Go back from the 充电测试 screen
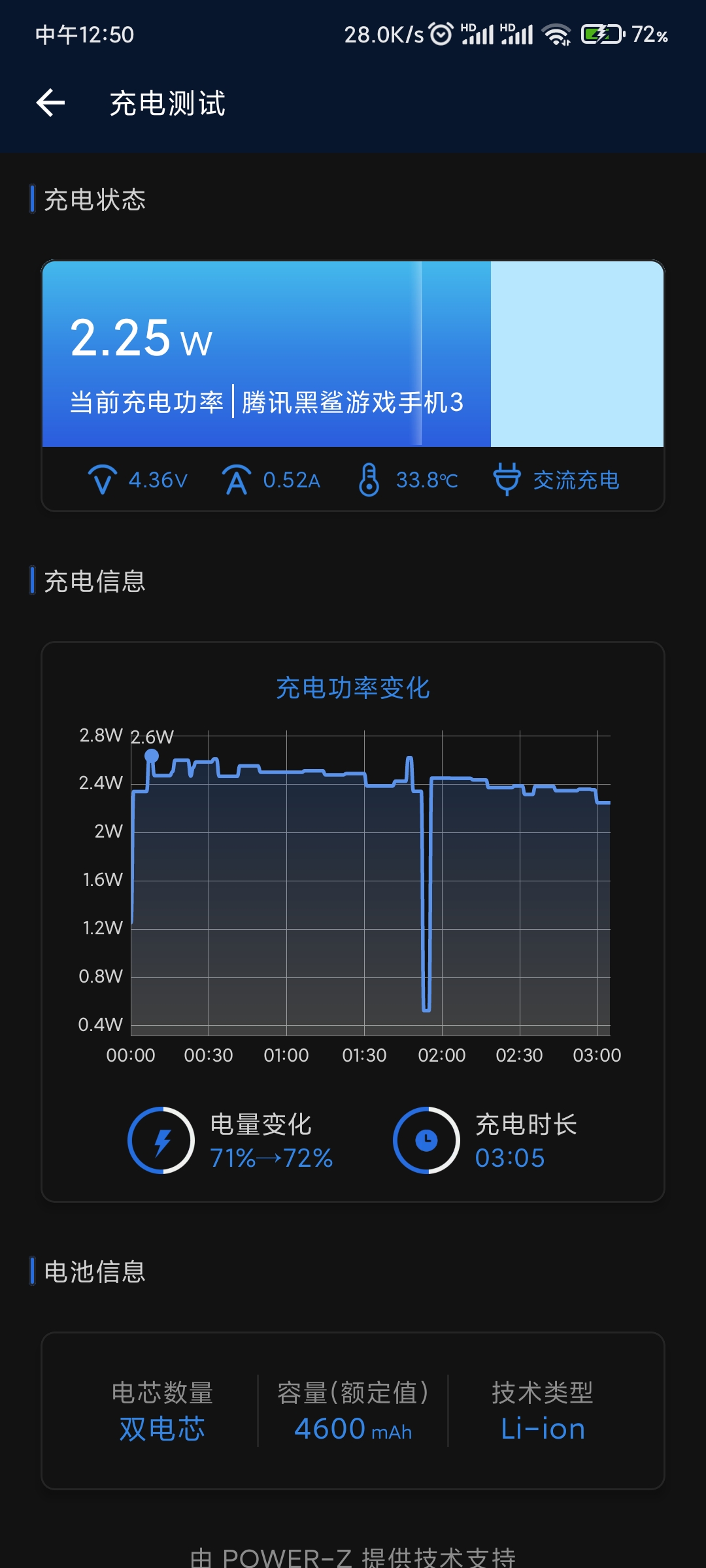 click(50, 103)
